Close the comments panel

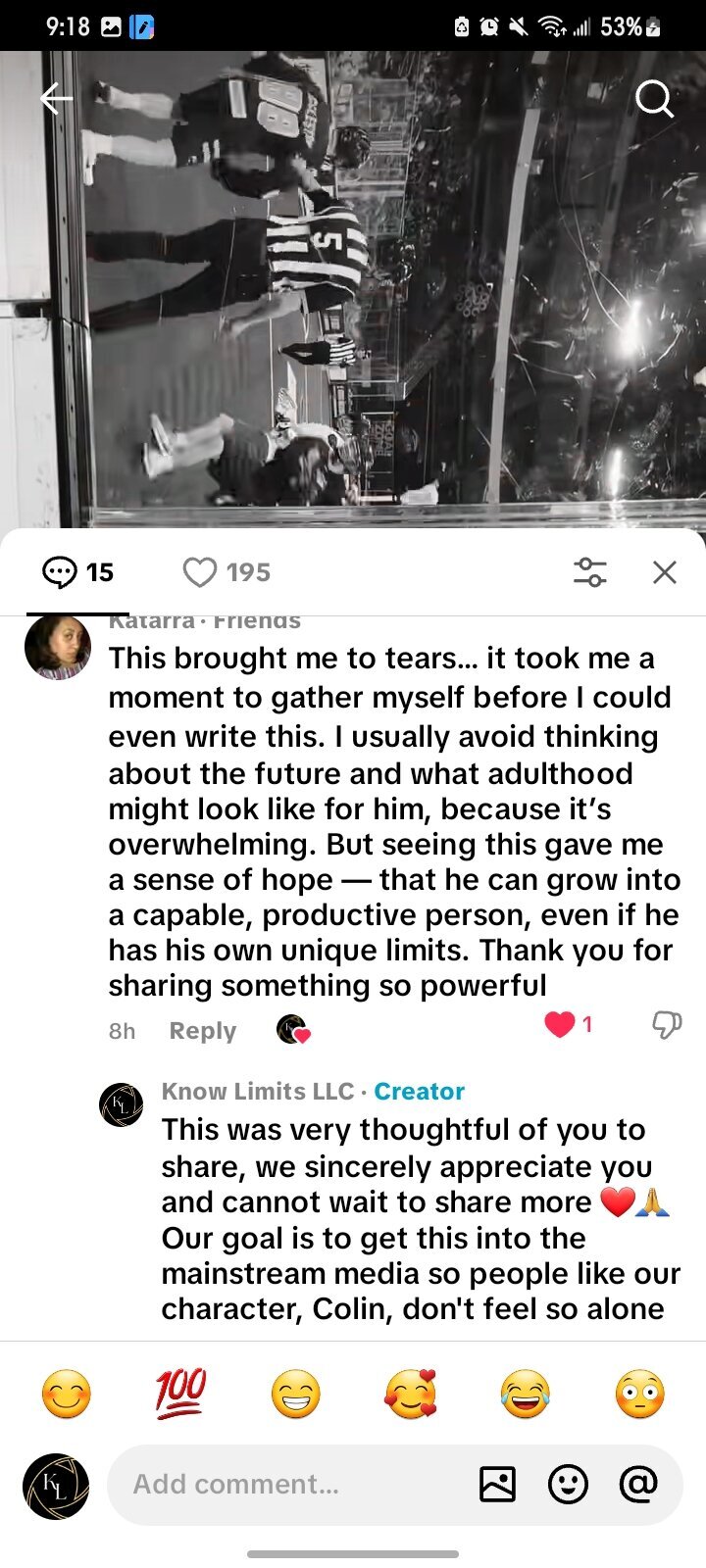click(665, 572)
